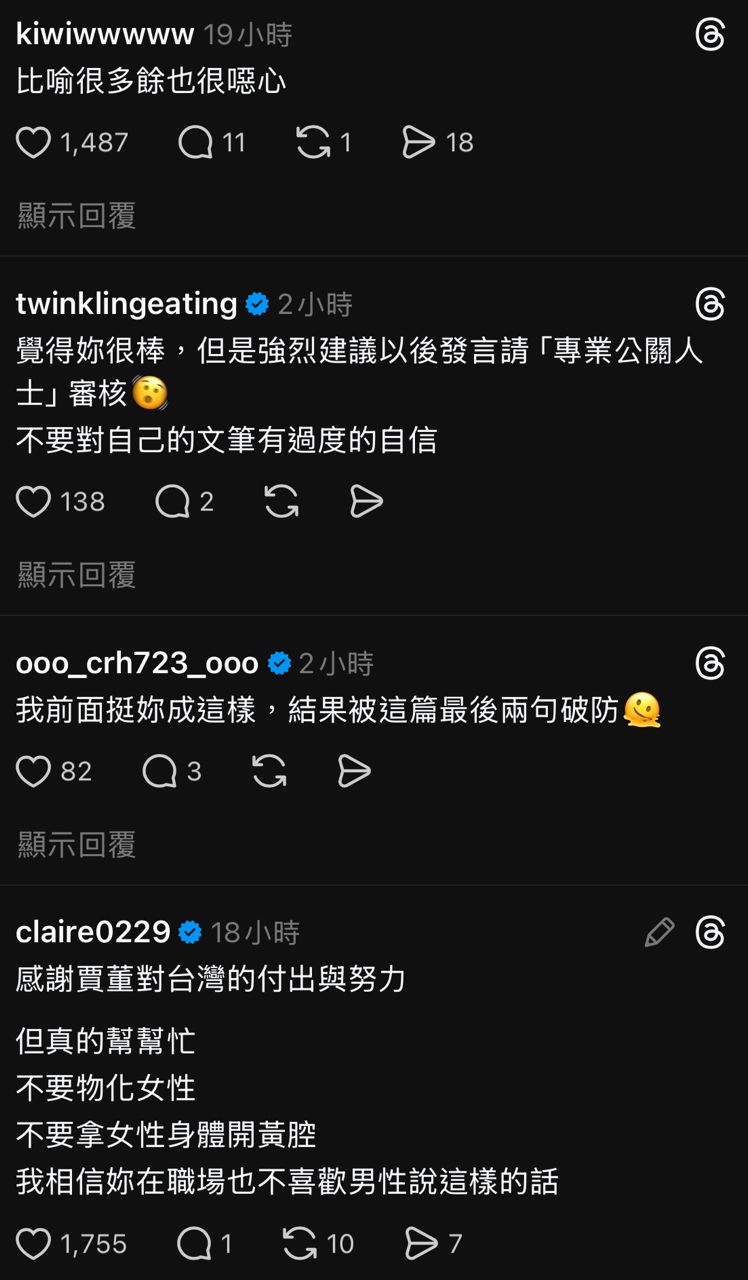The height and width of the screenshot is (1280, 748).
Task: Open replies to twinklingeating's comment
Action: pos(172,502)
